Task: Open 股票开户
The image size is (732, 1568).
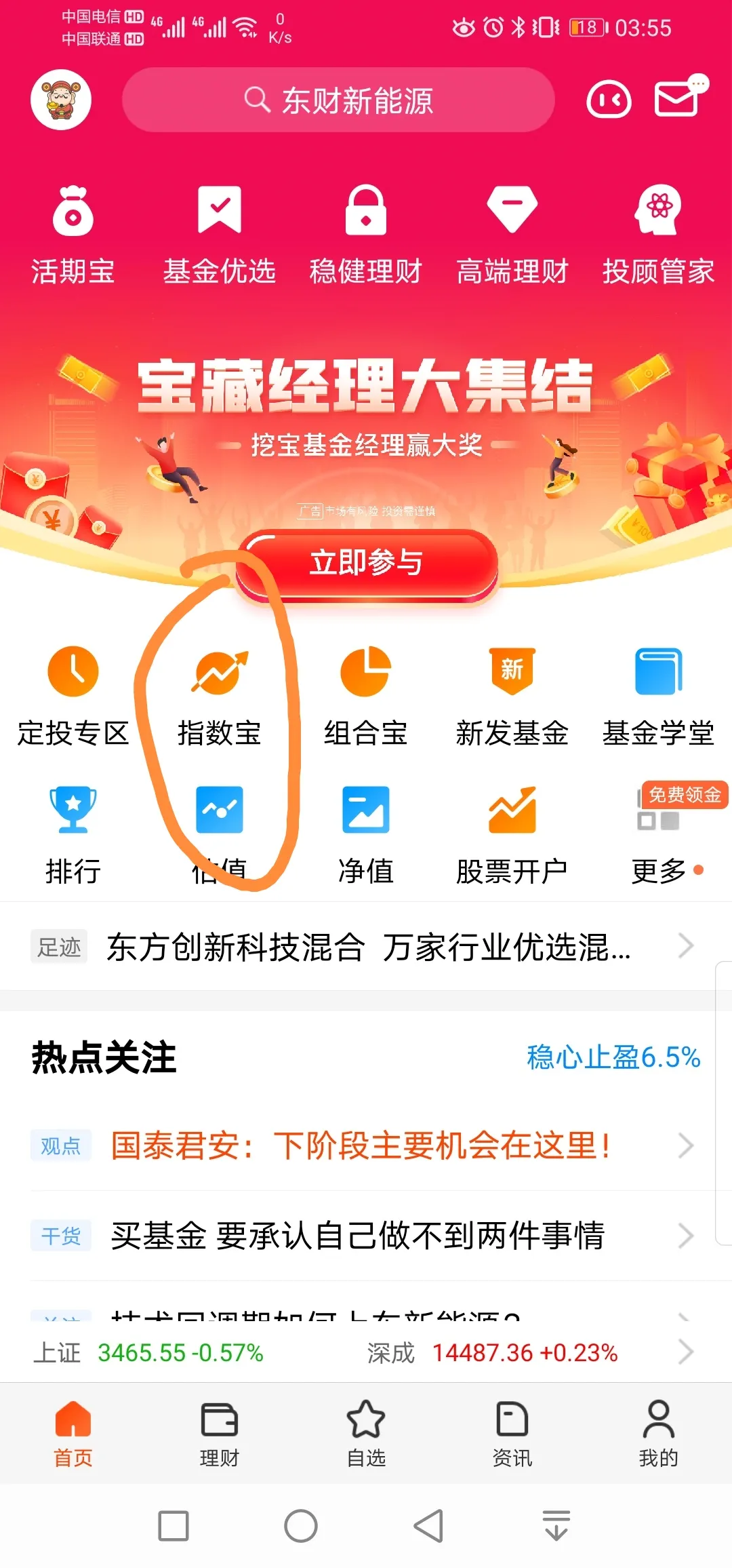Action: (512, 836)
